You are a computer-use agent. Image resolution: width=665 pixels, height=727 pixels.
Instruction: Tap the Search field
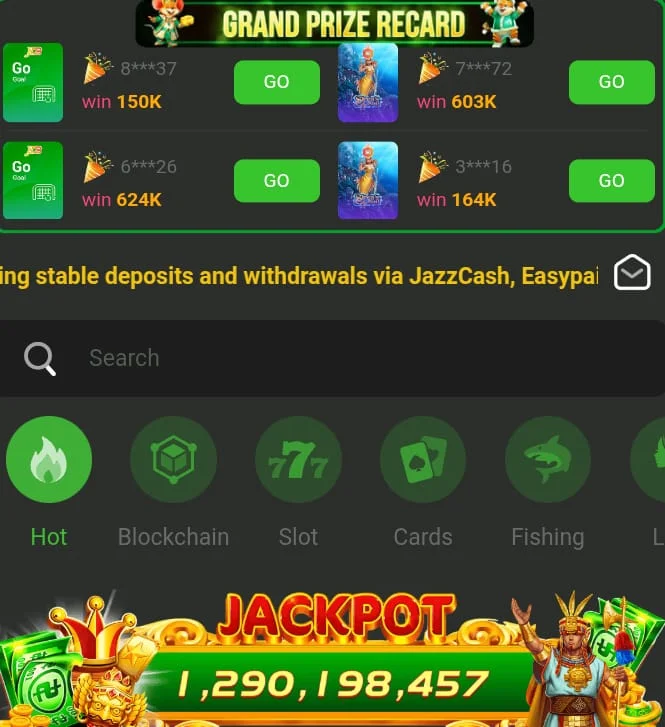tap(330, 358)
